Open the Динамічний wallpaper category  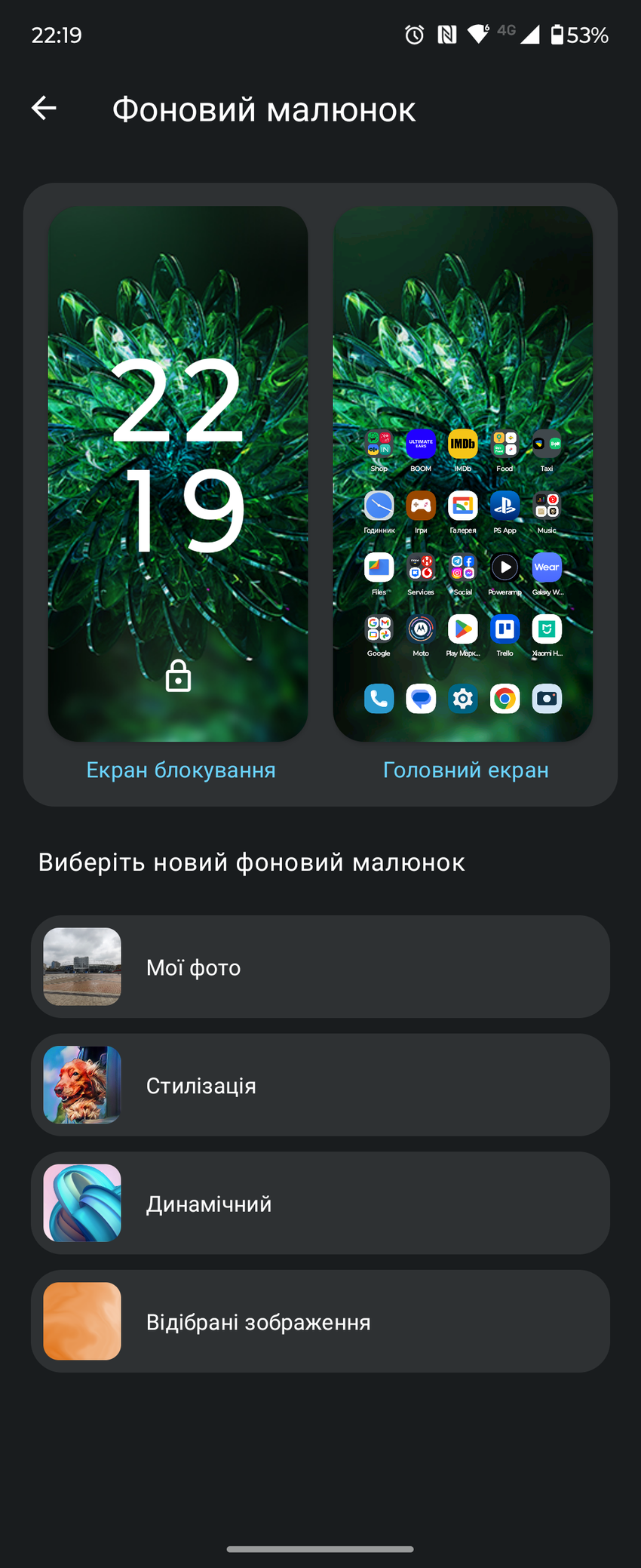pos(320,1203)
